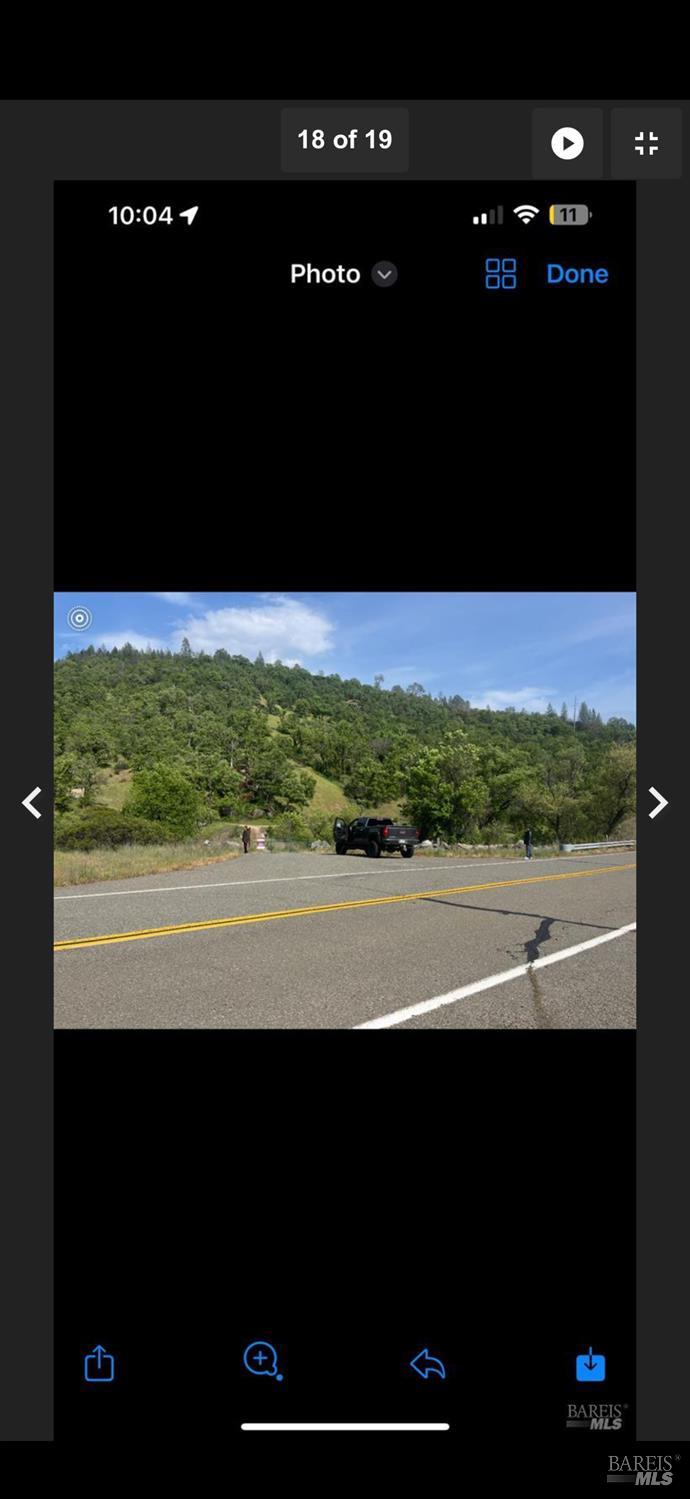
Task: Exit fullscreen photo view
Action: click(x=646, y=143)
